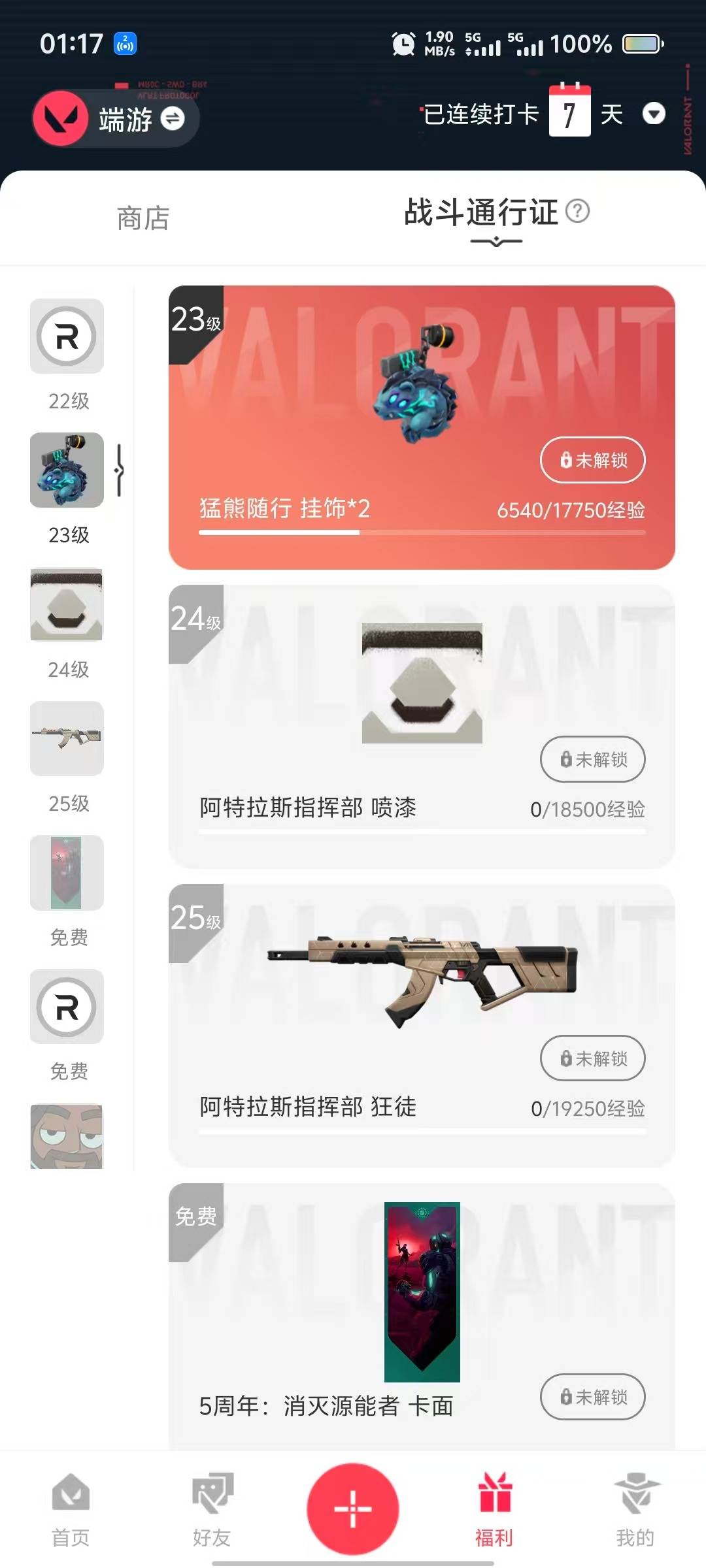Open the 首页 home tab
This screenshot has height=1568, width=706.
[71, 1509]
